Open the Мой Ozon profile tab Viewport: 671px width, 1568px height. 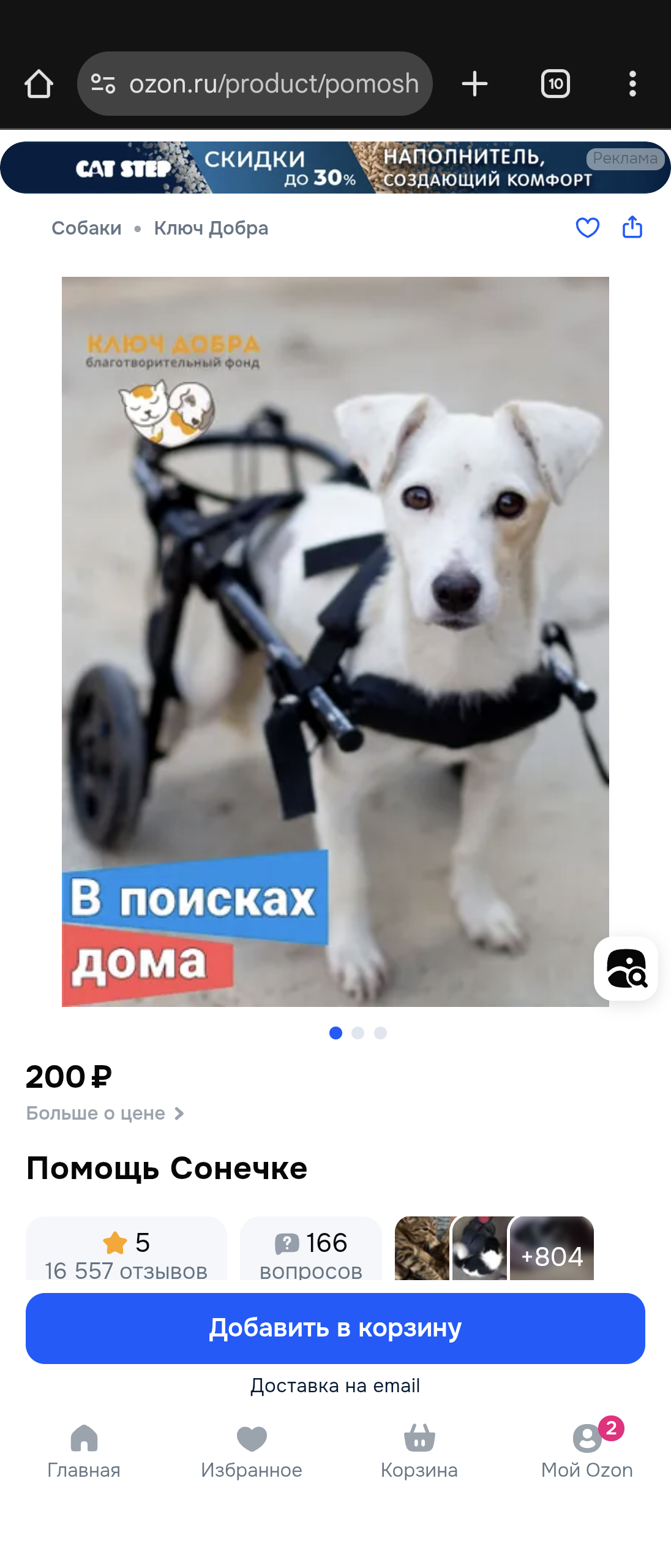point(587,1450)
